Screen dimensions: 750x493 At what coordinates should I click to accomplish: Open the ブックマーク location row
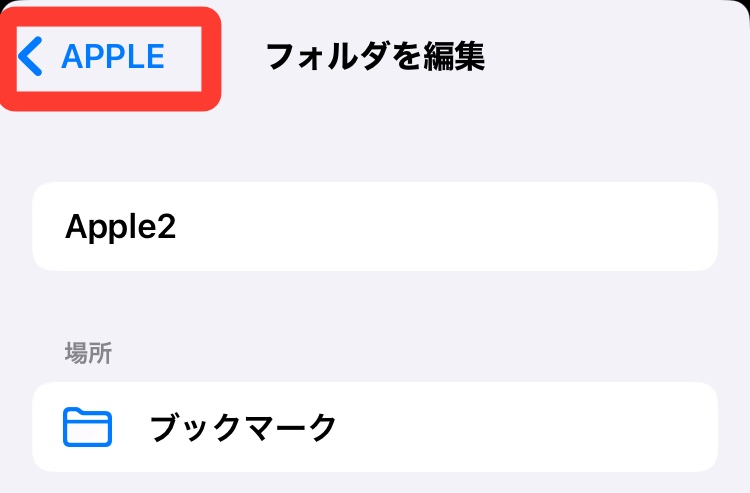[x=375, y=428]
